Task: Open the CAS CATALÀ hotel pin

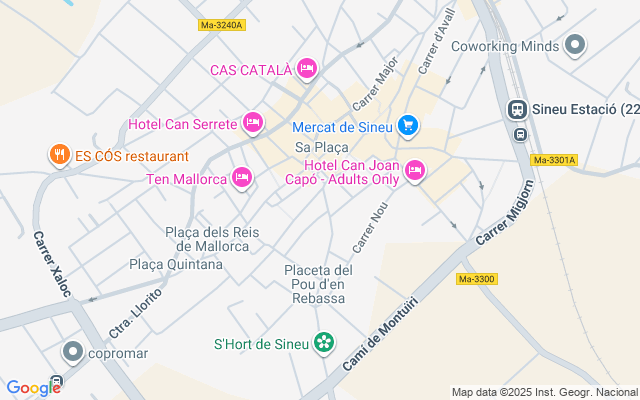Action: (307, 69)
